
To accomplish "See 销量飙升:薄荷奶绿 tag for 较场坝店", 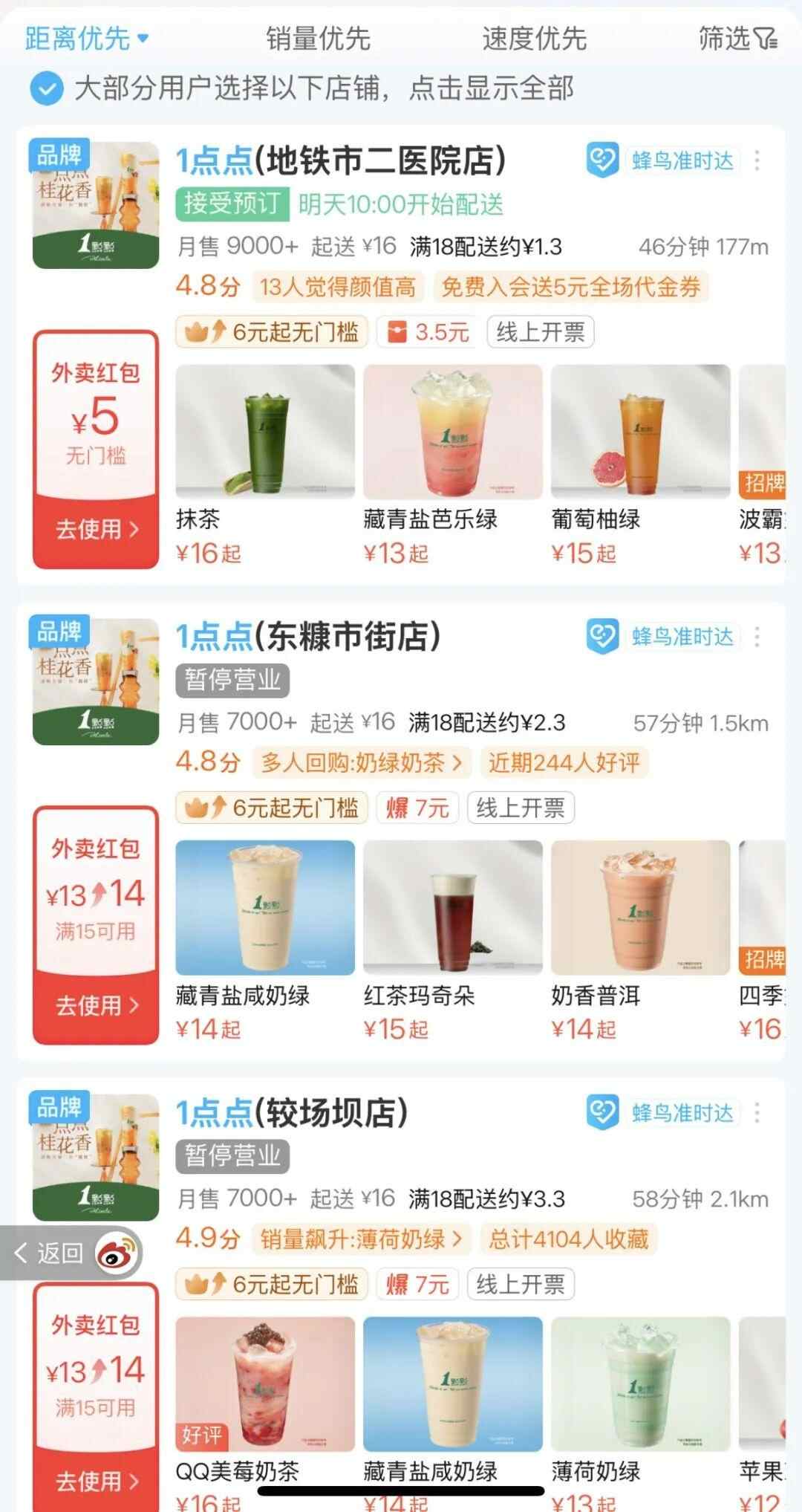I will [362, 1239].
